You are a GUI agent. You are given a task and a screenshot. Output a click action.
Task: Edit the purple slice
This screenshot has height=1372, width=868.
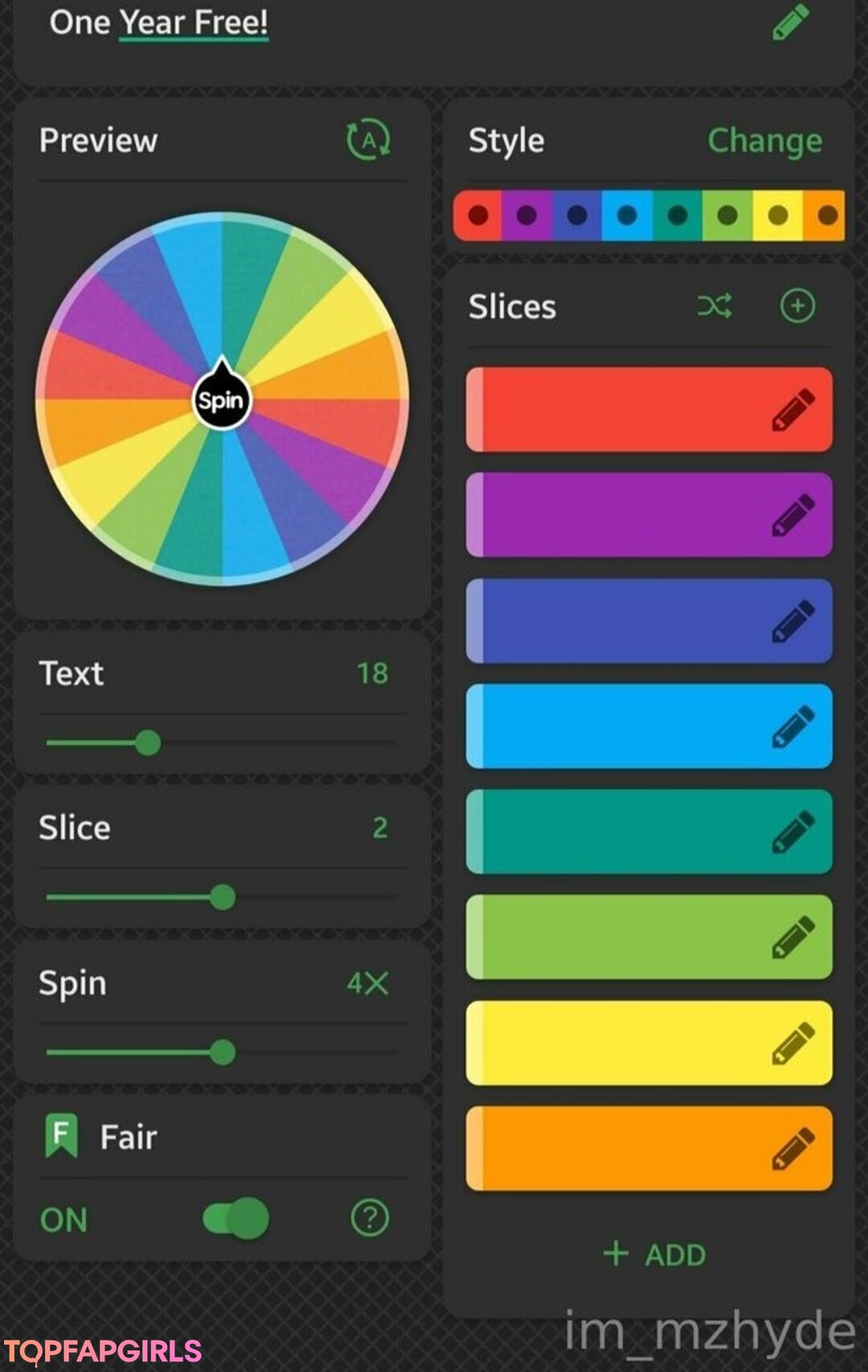point(792,515)
